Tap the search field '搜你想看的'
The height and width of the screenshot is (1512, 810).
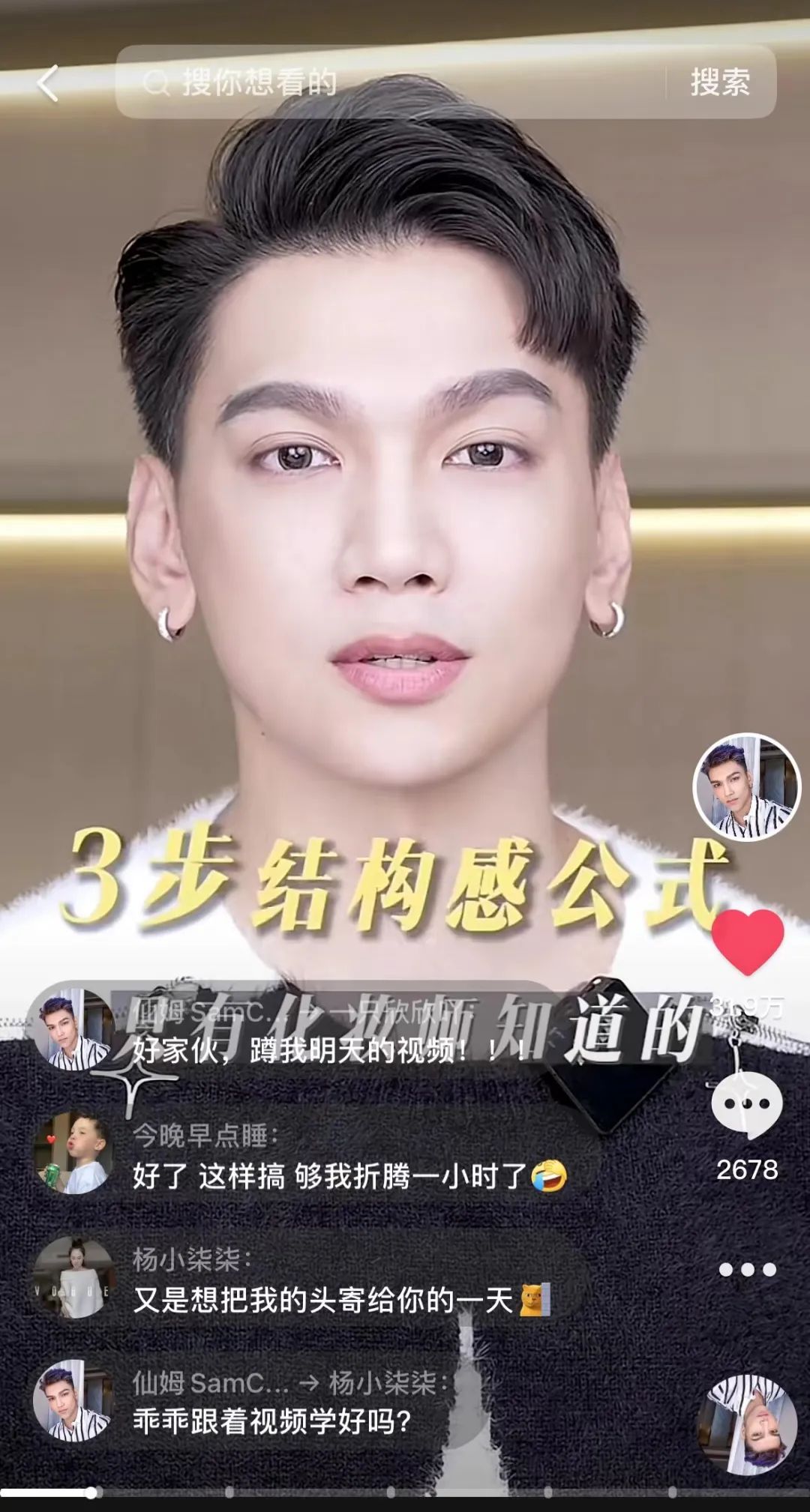click(390, 82)
